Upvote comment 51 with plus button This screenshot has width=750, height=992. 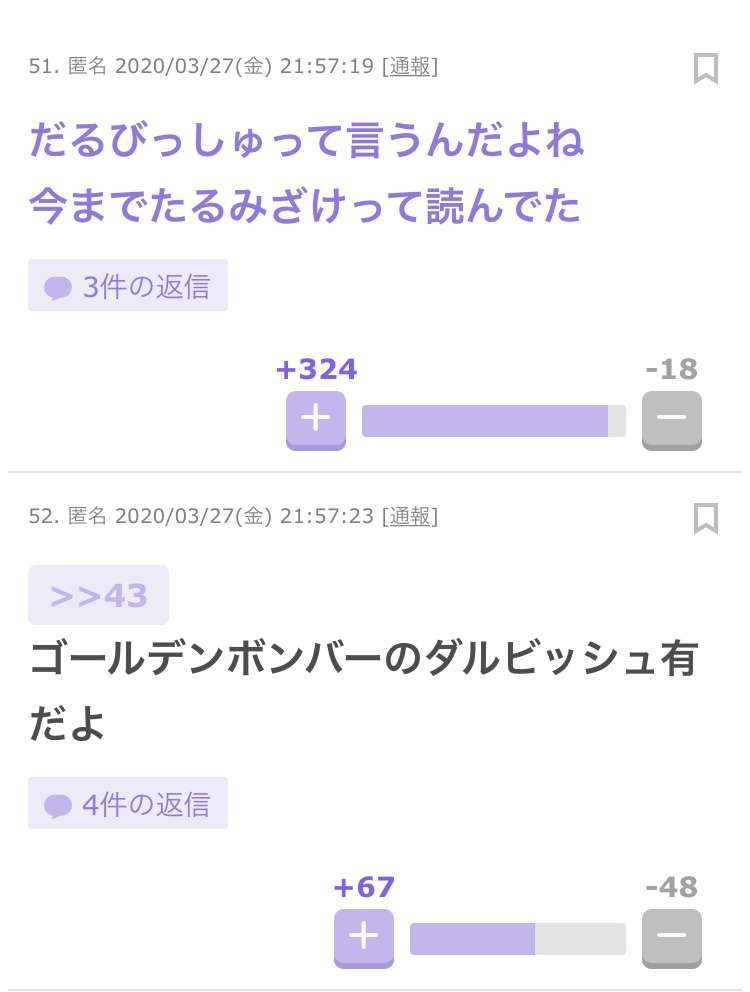pos(316,419)
